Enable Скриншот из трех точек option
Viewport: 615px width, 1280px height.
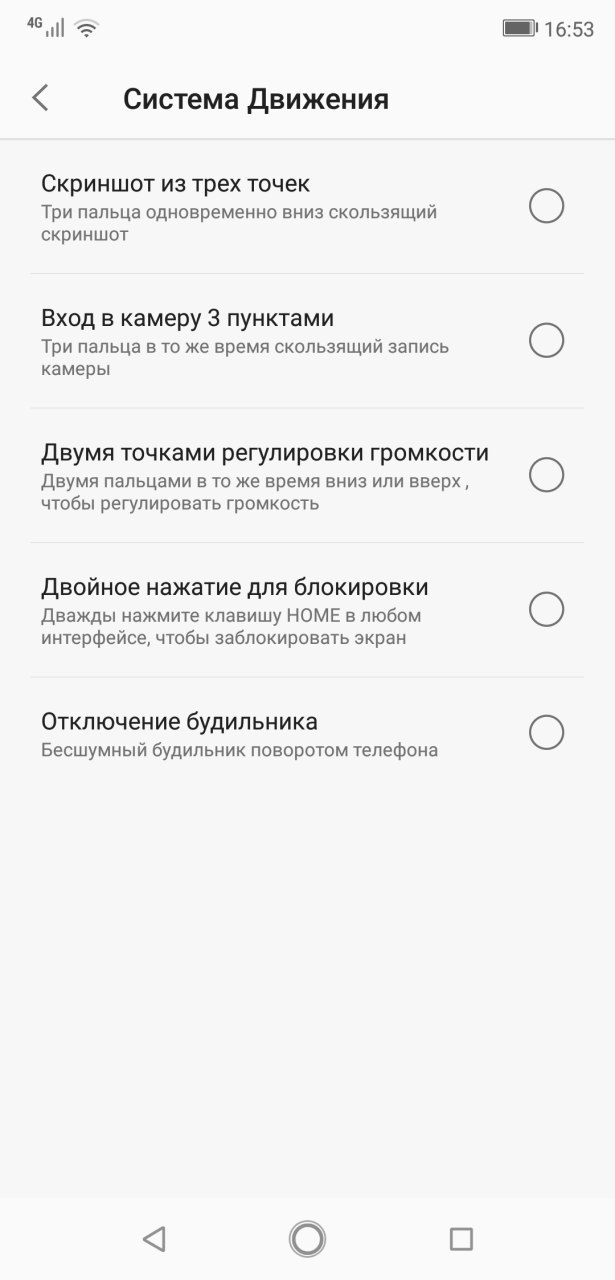(546, 206)
